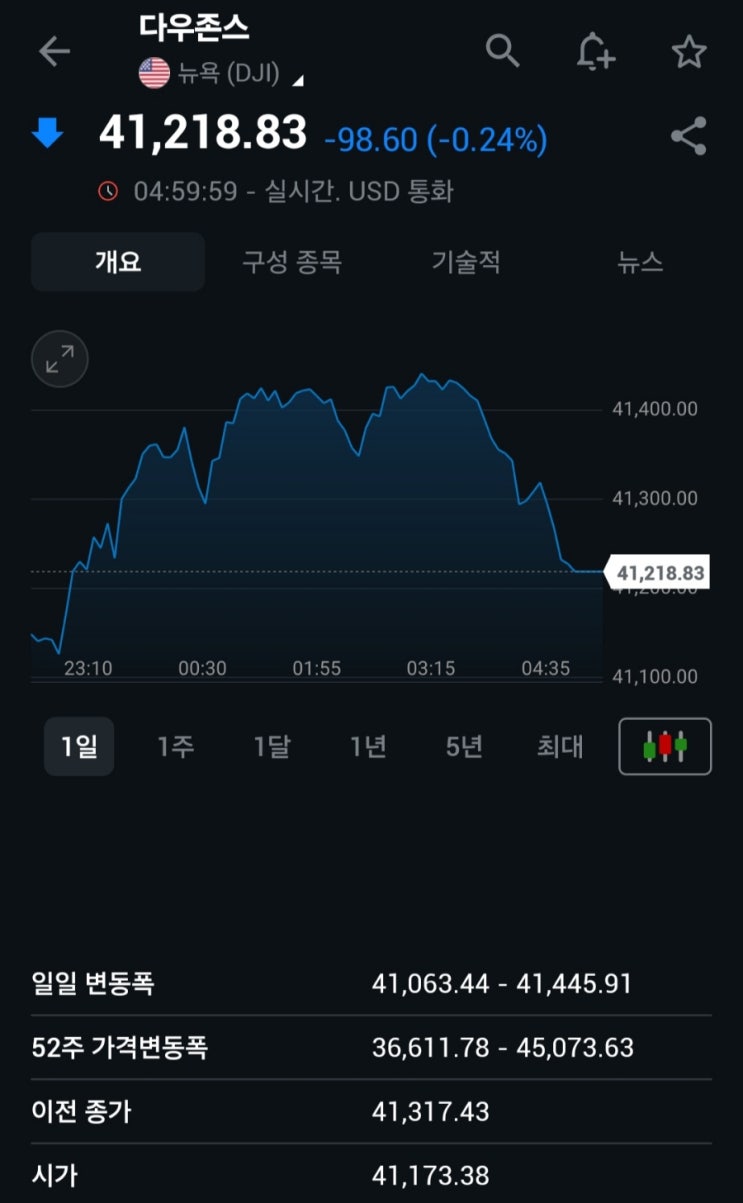
Task: Select the 1년 chart range
Action: point(367,746)
